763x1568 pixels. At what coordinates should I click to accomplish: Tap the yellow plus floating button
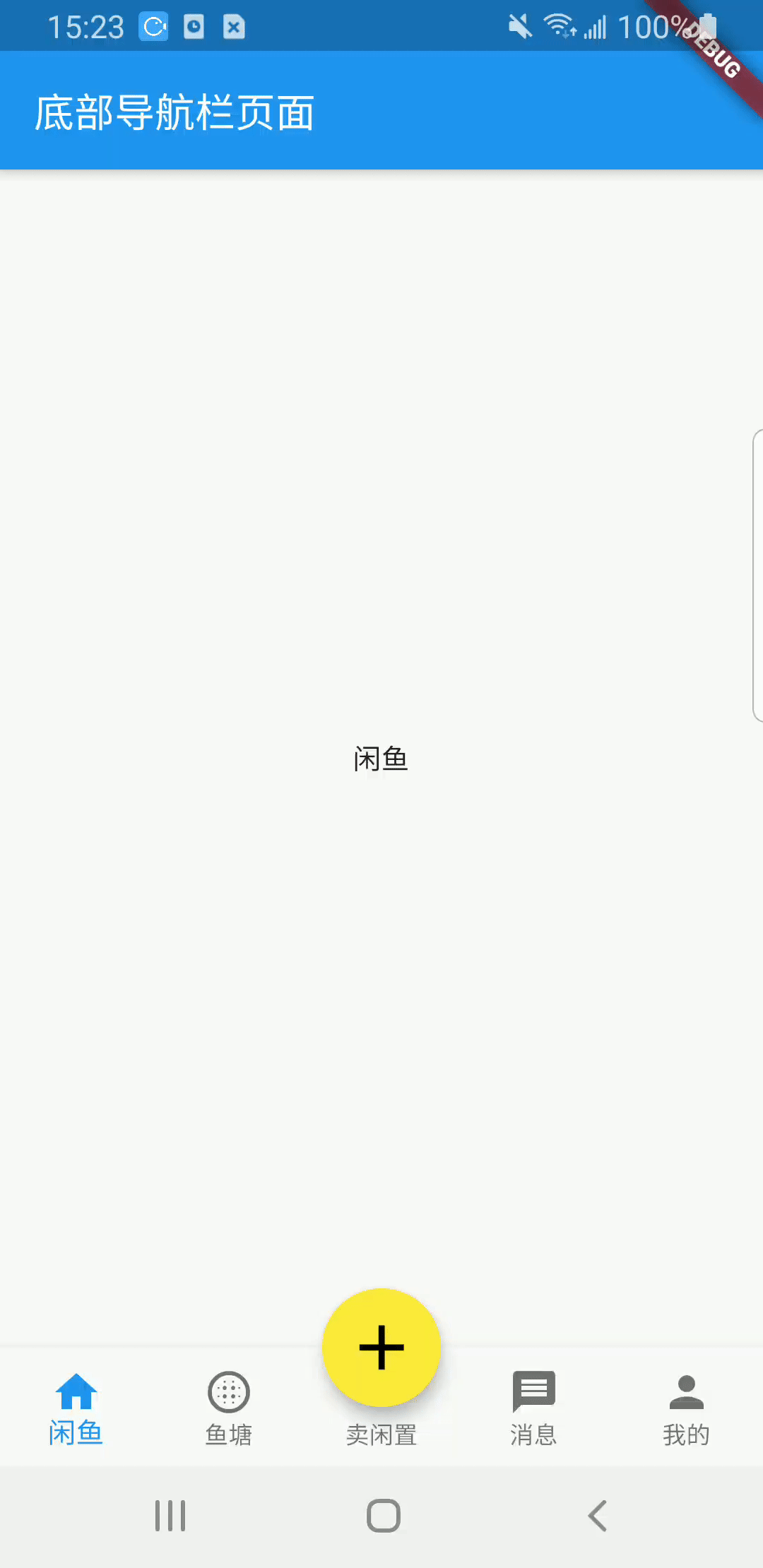[381, 1348]
